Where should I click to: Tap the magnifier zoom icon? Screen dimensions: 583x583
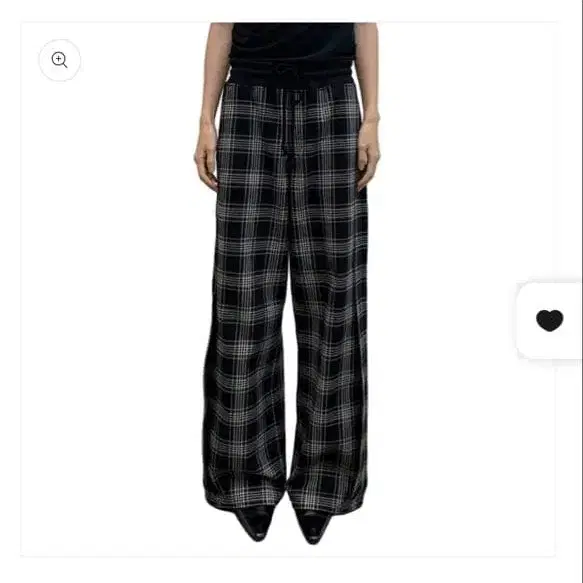coord(59,60)
